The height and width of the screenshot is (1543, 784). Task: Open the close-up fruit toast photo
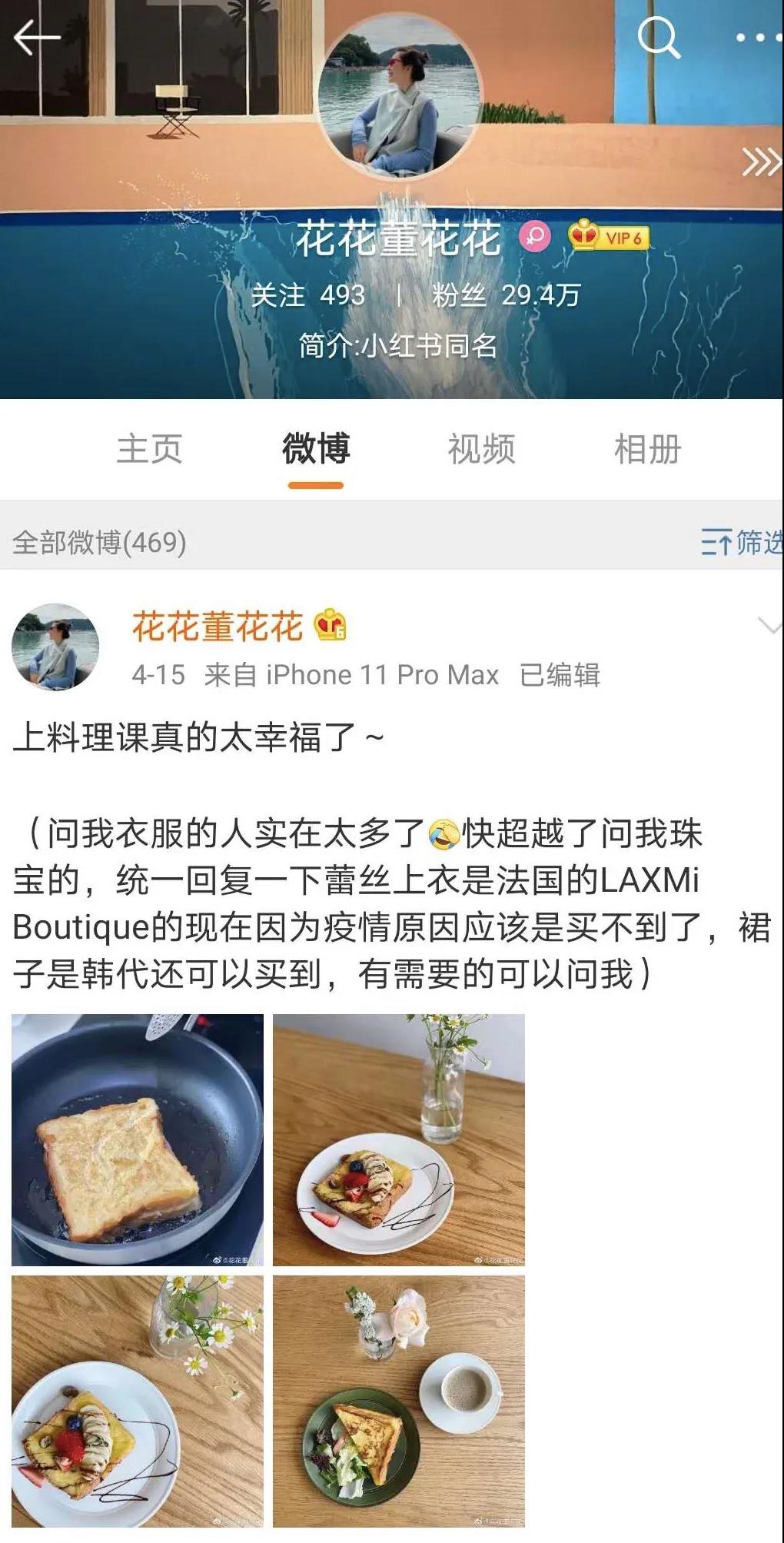138,1401
